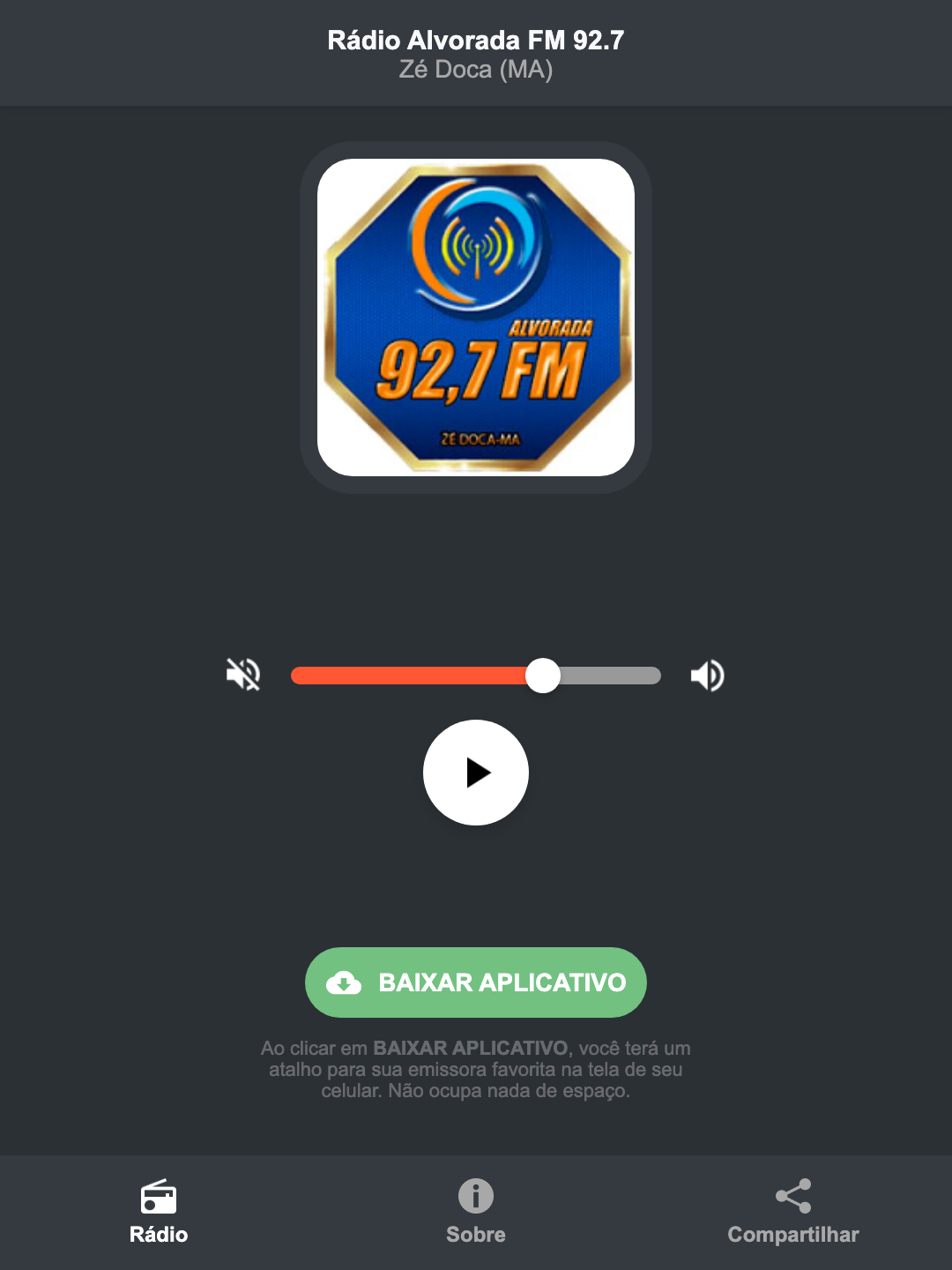The width and height of the screenshot is (952, 1270).
Task: Click the subtitle Zé Doca (MA)
Action: click(x=475, y=72)
